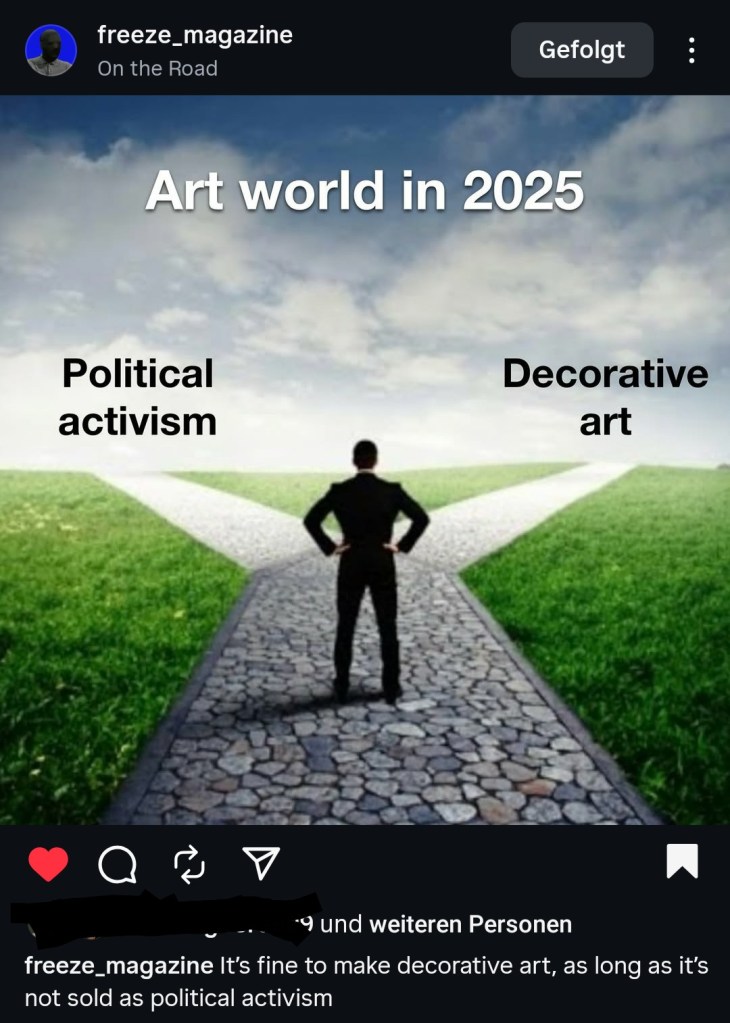Open the freeze_magazine username in header
This screenshot has width=730, height=1023.
(195, 35)
